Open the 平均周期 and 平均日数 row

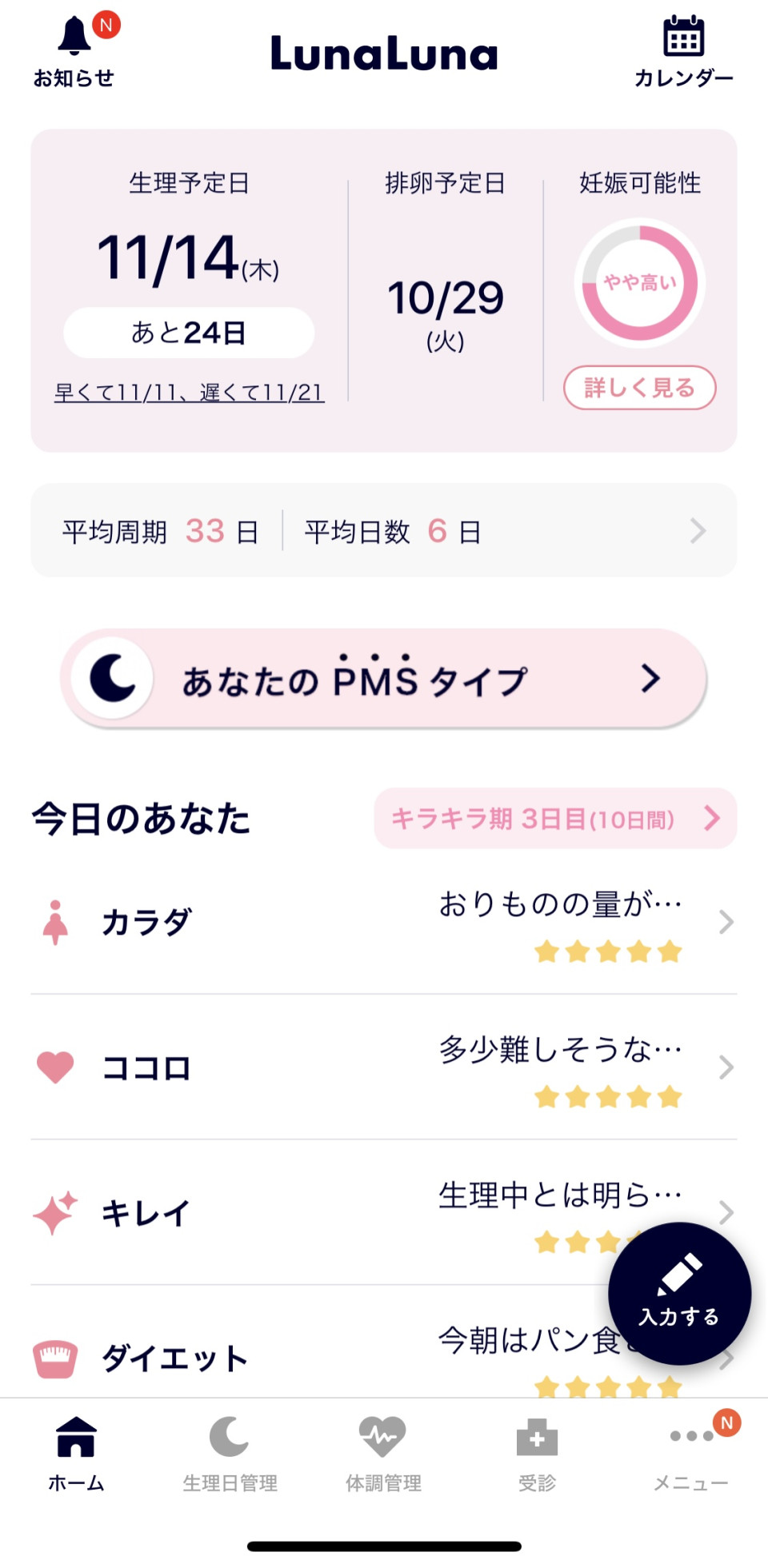pos(383,531)
